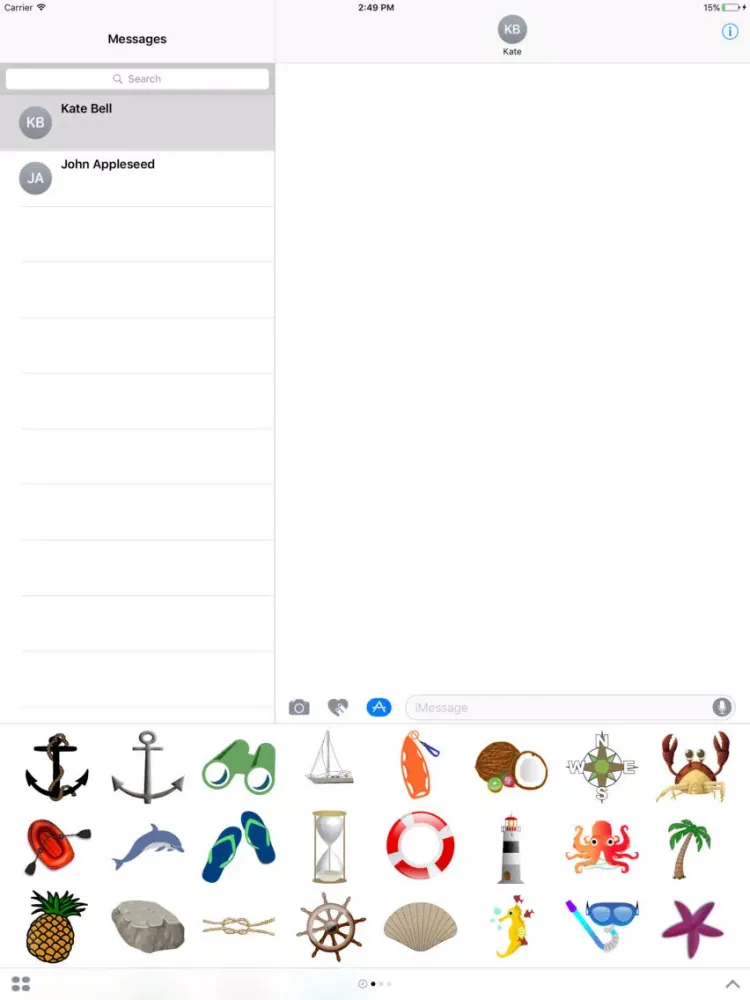The height and width of the screenshot is (1000, 750).
Task: Pick the lighthouse sticker
Action: [511, 848]
